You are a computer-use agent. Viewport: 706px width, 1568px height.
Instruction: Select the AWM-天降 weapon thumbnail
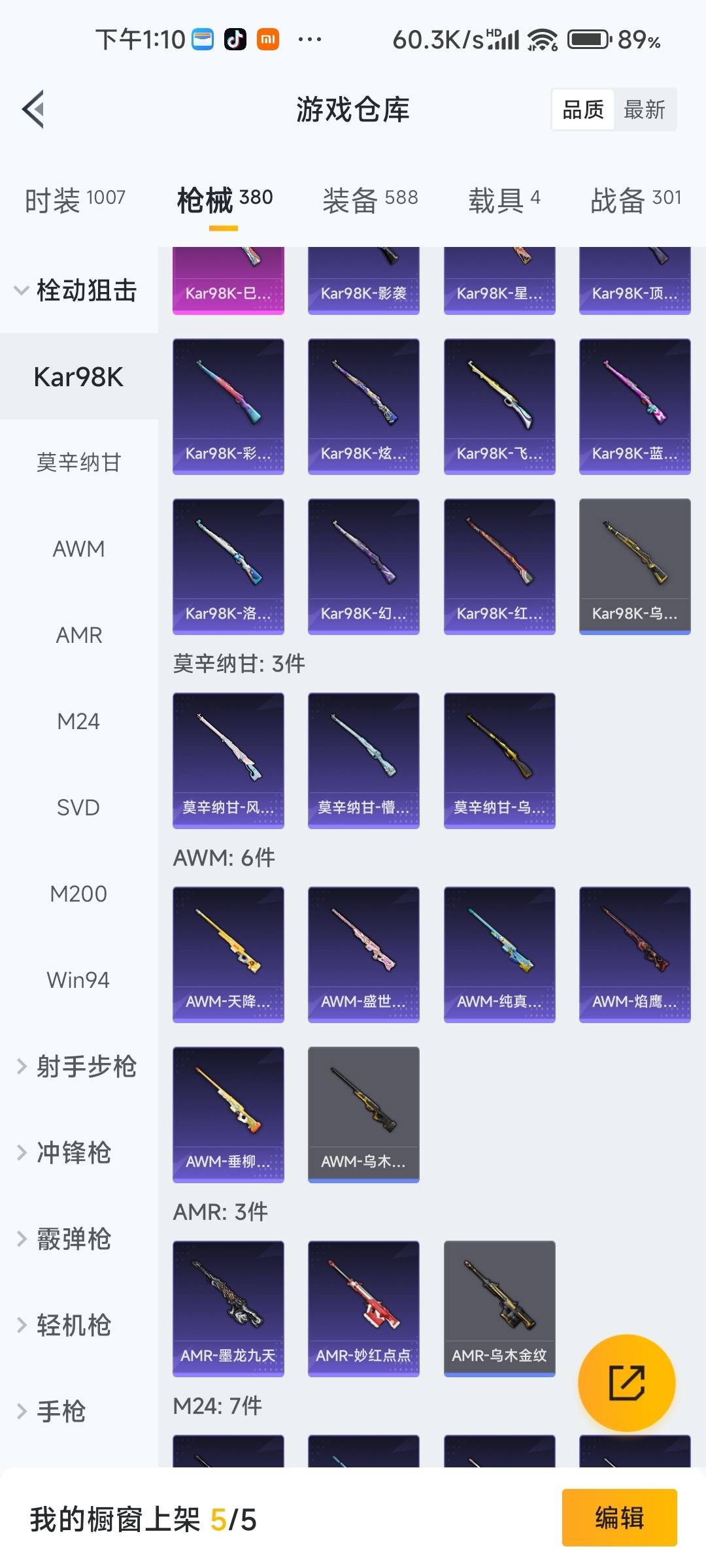pos(228,953)
